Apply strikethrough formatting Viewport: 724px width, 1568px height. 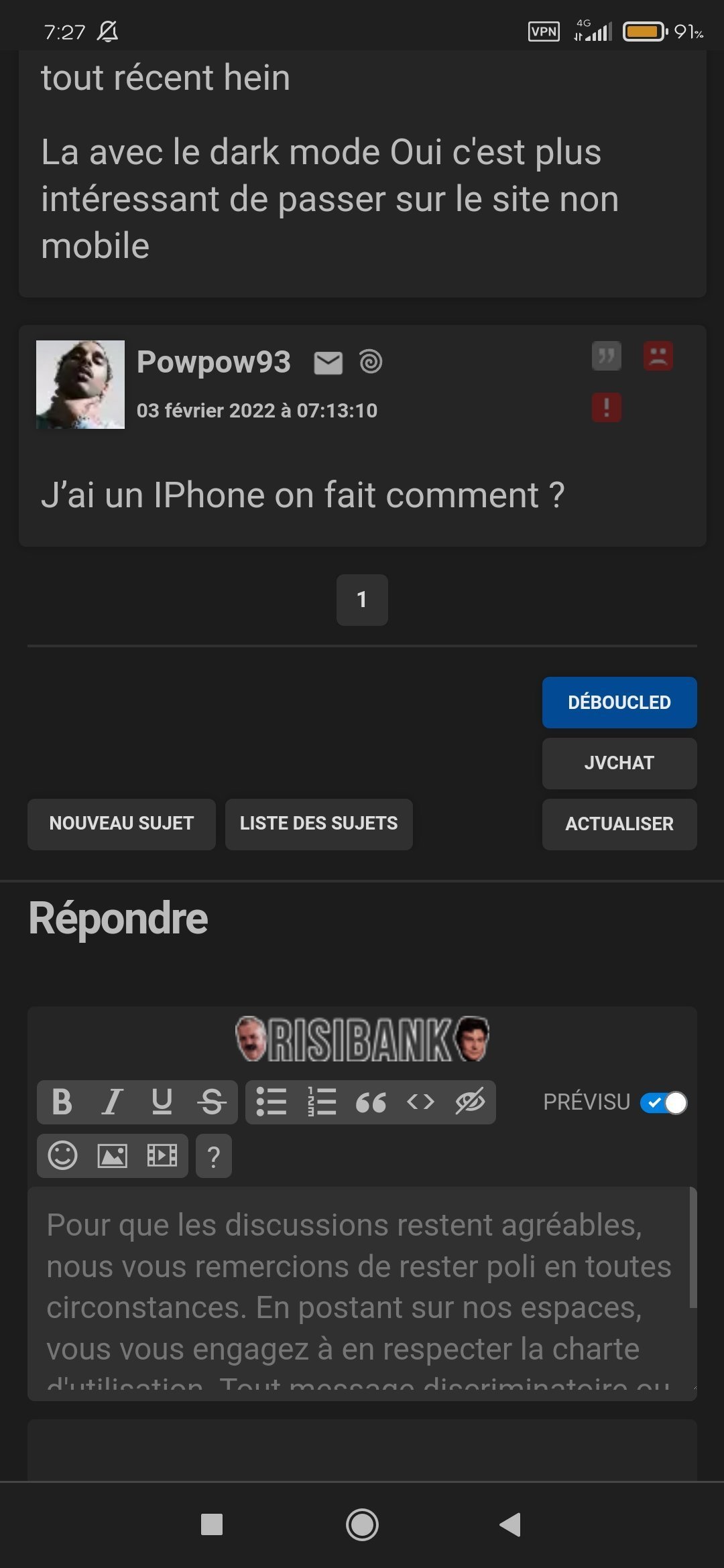[x=212, y=1102]
